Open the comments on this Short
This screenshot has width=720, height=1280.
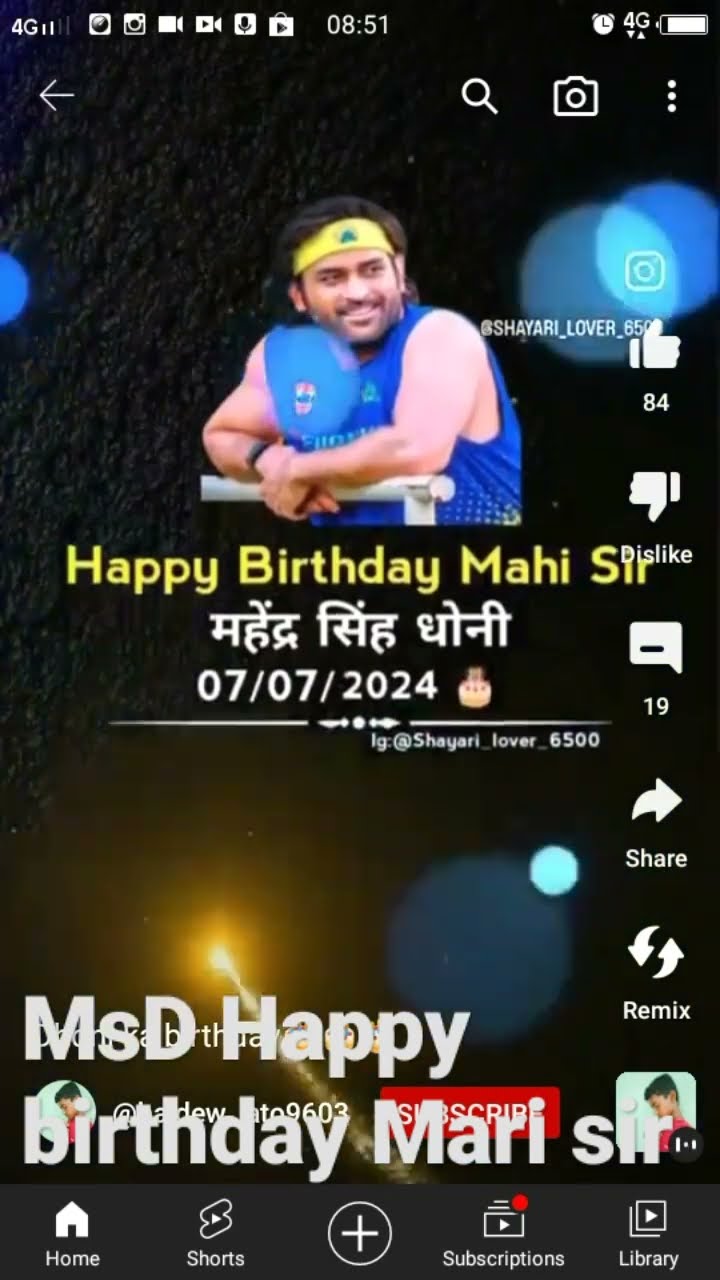point(656,648)
